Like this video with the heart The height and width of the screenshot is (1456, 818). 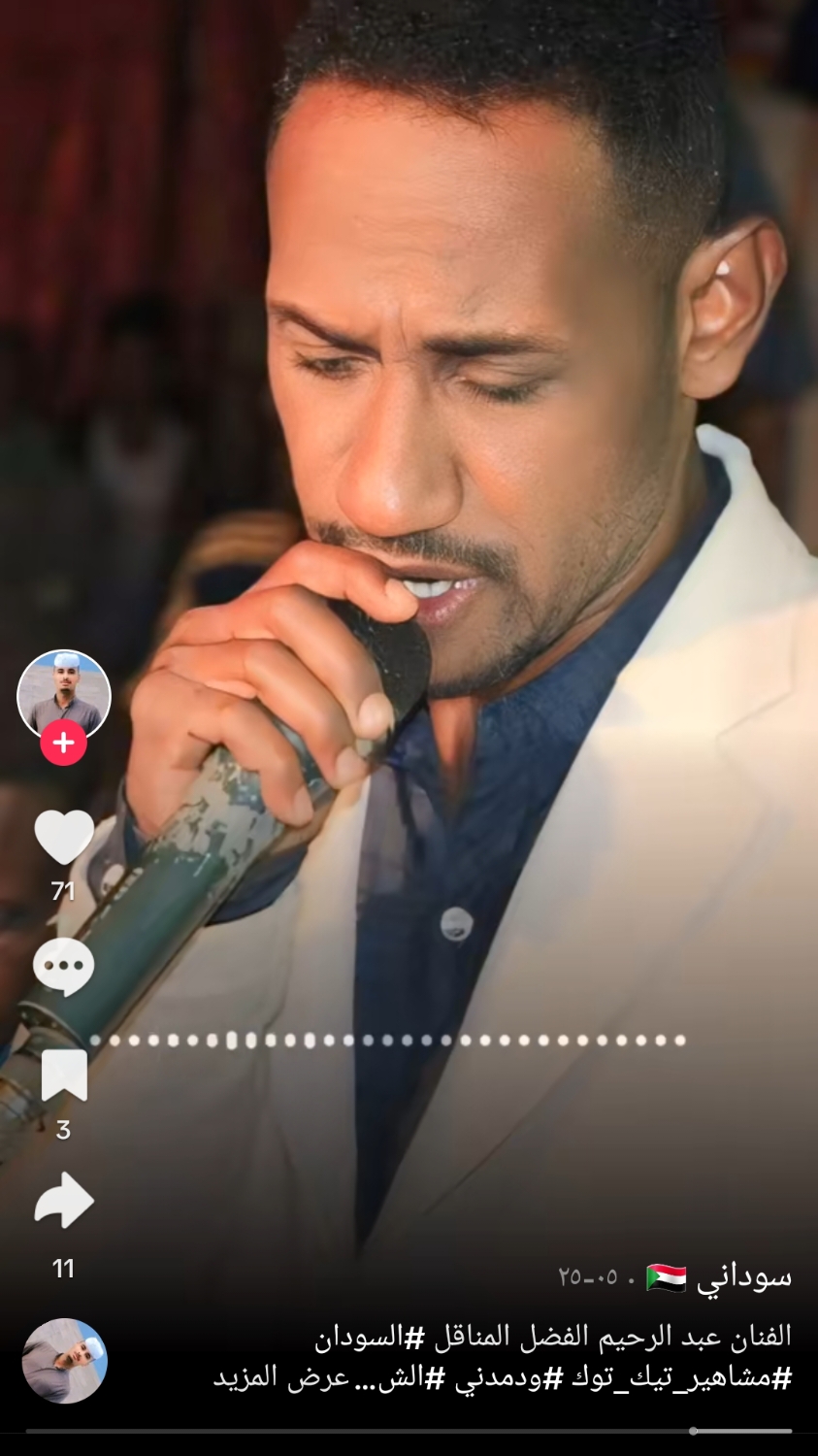tap(64, 837)
